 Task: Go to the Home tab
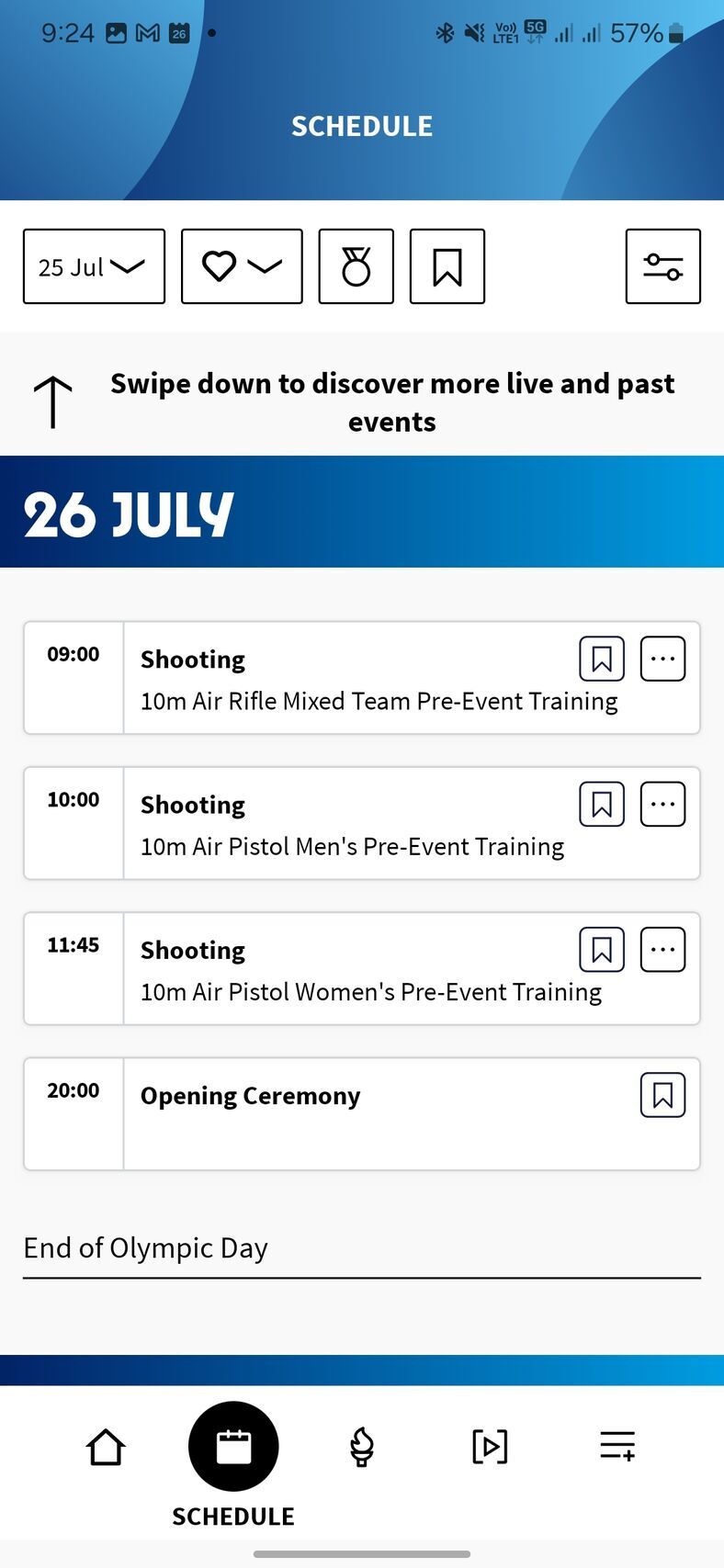pyautogui.click(x=106, y=1447)
